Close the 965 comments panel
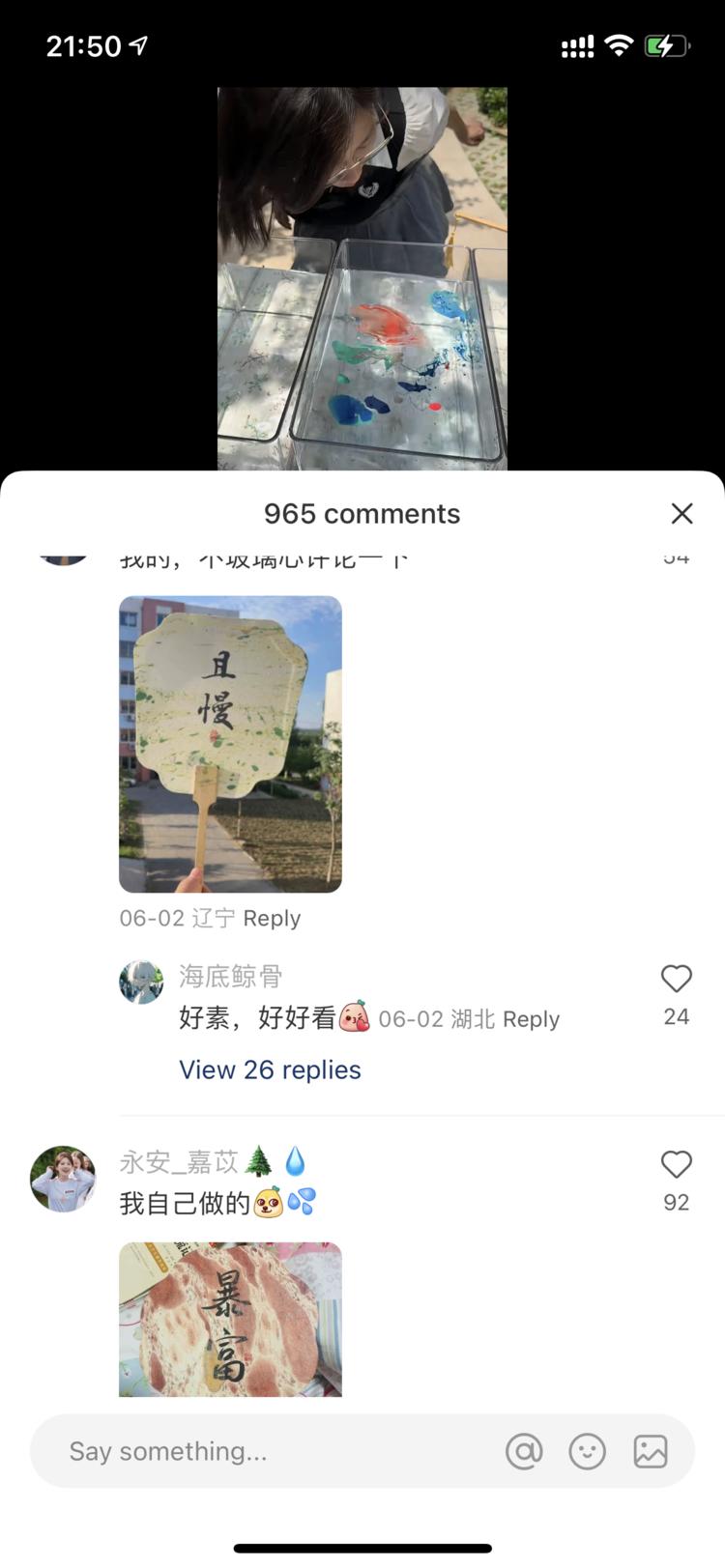 (681, 513)
